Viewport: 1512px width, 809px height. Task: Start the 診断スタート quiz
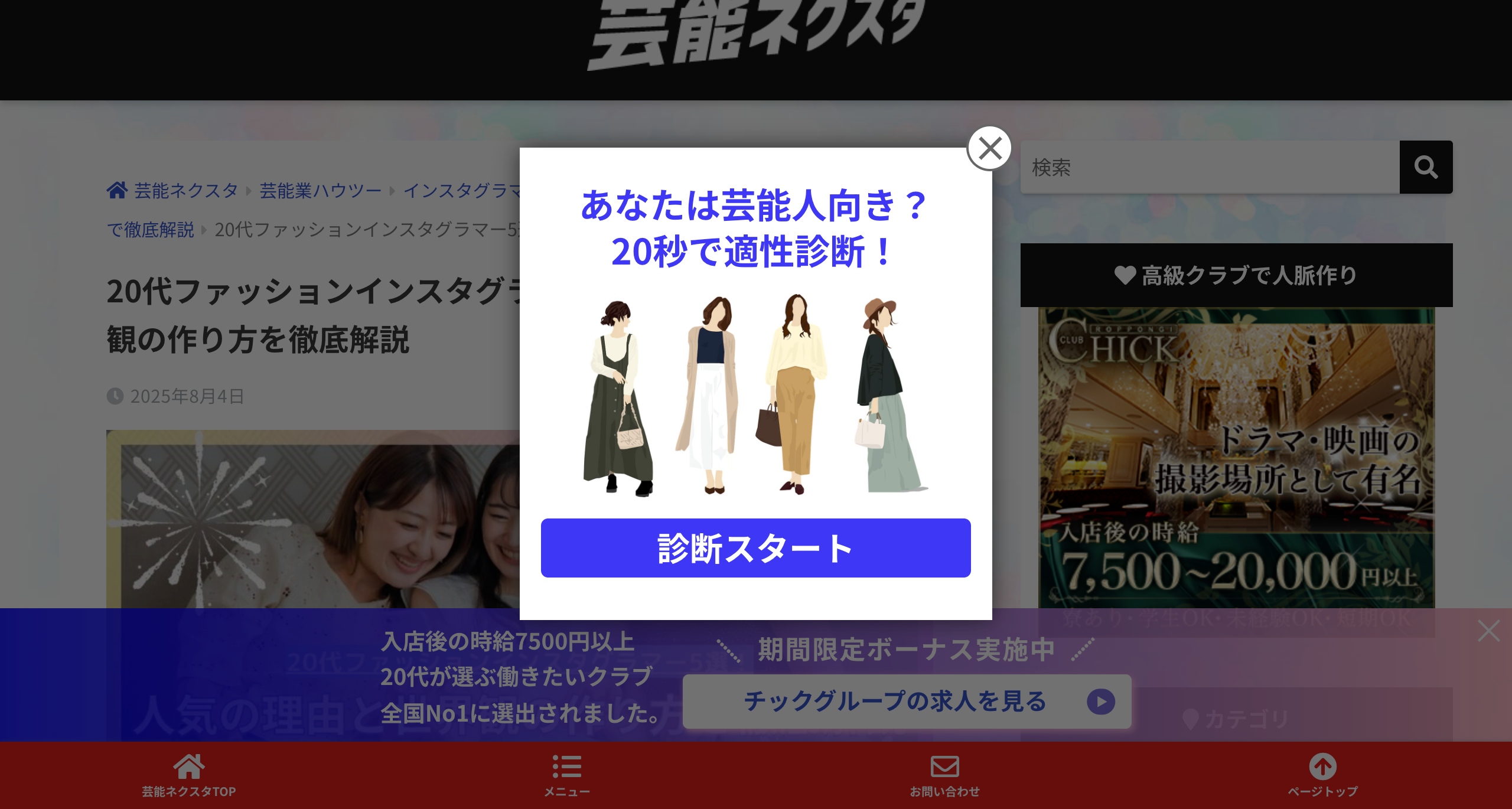coord(755,548)
